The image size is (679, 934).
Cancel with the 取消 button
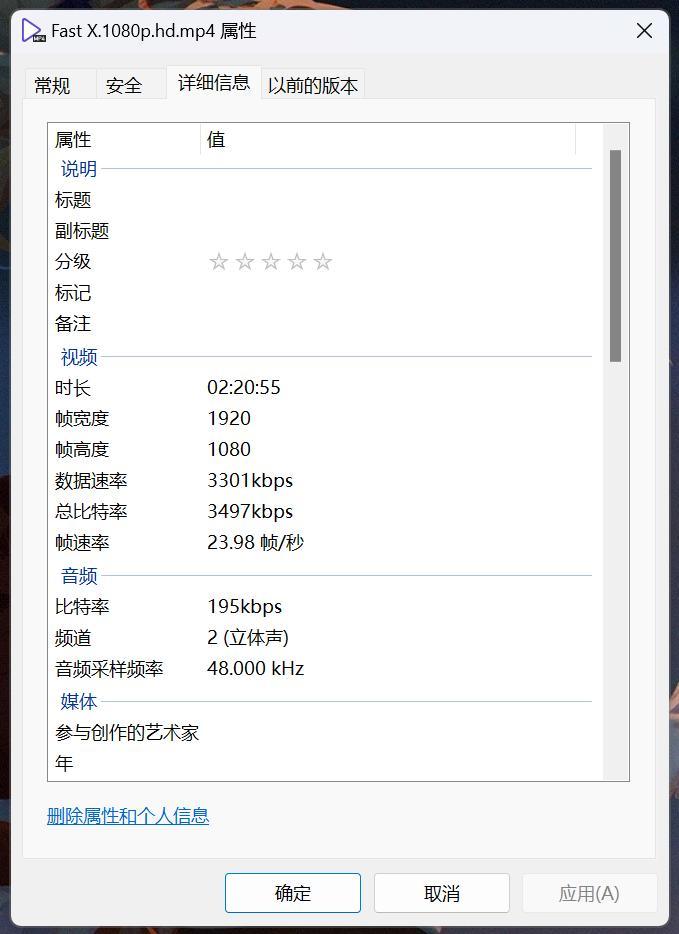click(442, 893)
